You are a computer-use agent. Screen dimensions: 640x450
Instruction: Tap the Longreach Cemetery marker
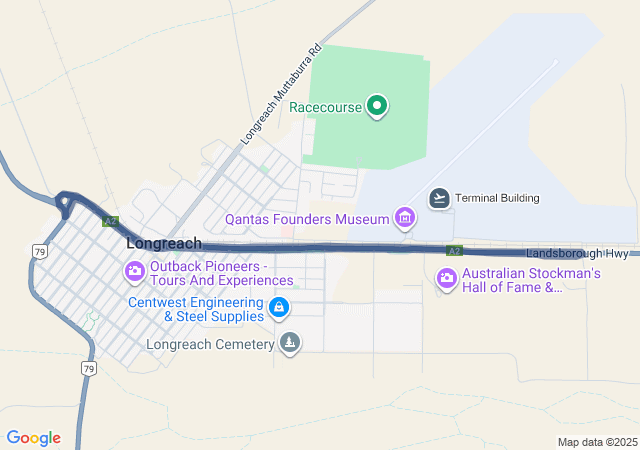[x=290, y=343]
